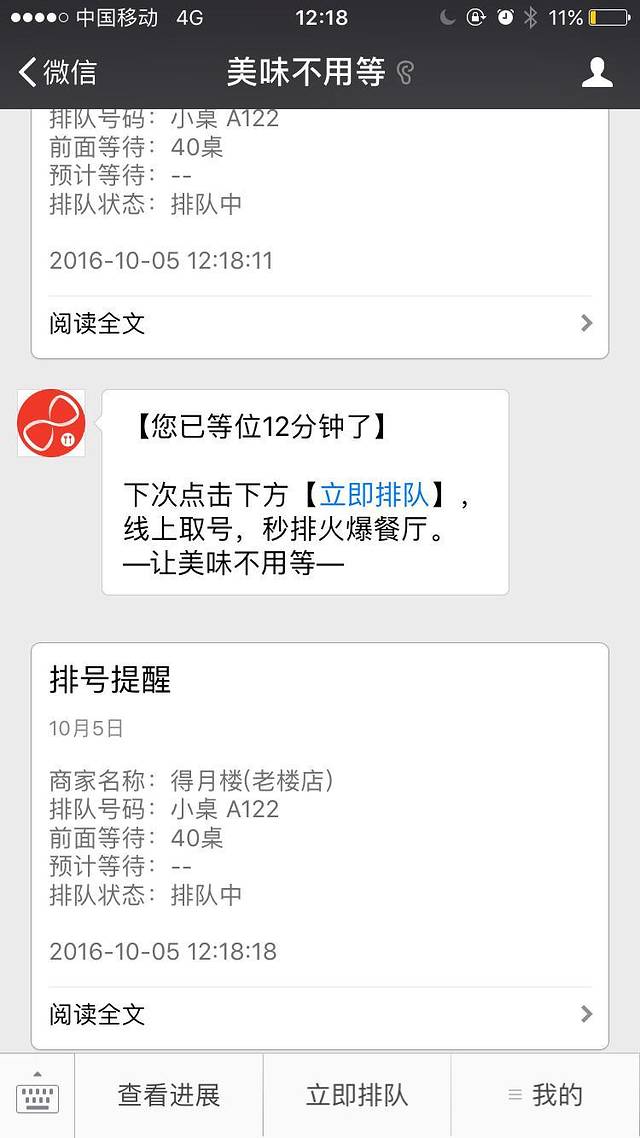Tap the red 美味不用等 avatar
The height and width of the screenshot is (1138, 640).
[51, 423]
